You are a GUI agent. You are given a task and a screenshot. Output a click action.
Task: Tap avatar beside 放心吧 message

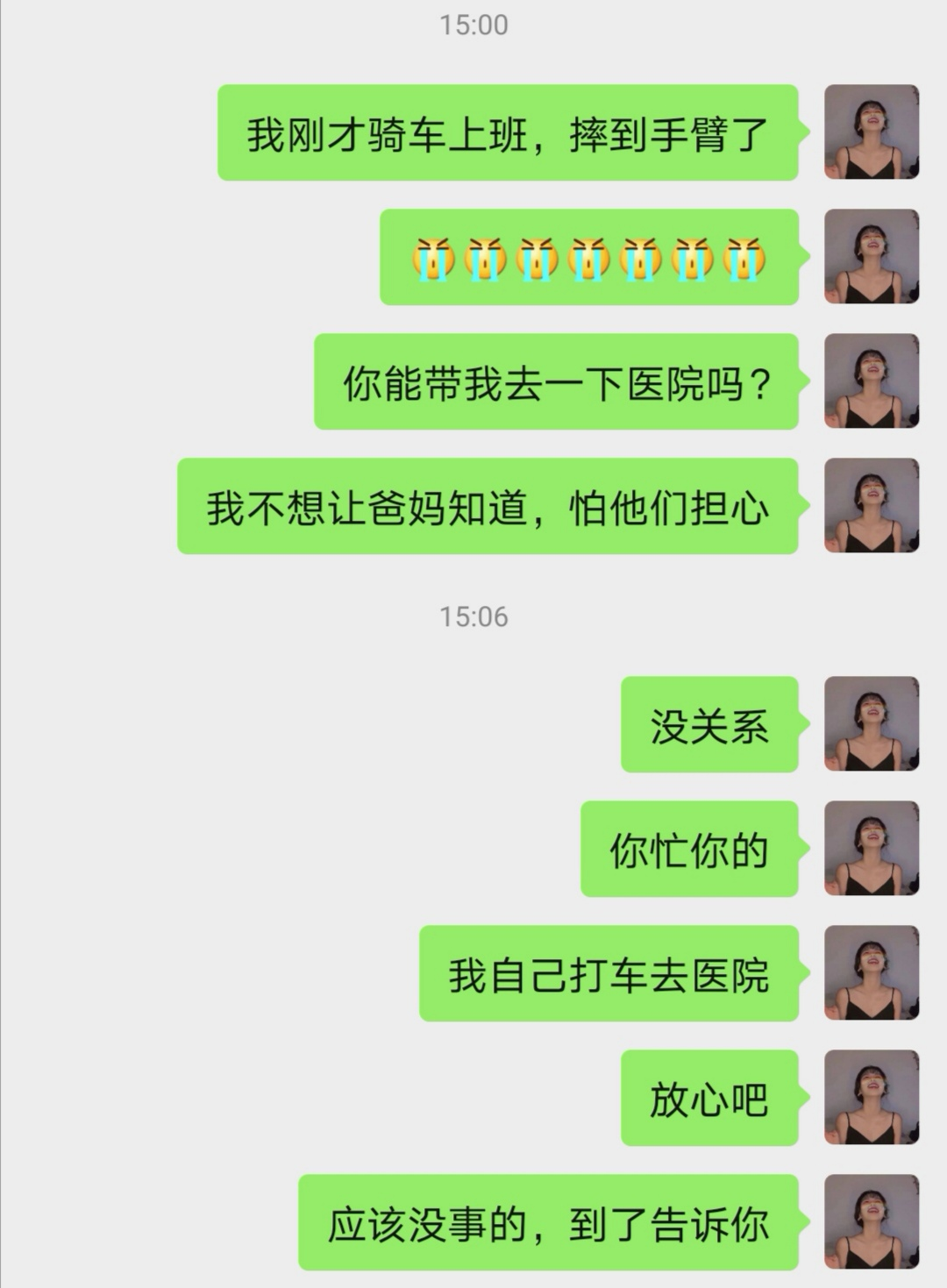[871, 1098]
